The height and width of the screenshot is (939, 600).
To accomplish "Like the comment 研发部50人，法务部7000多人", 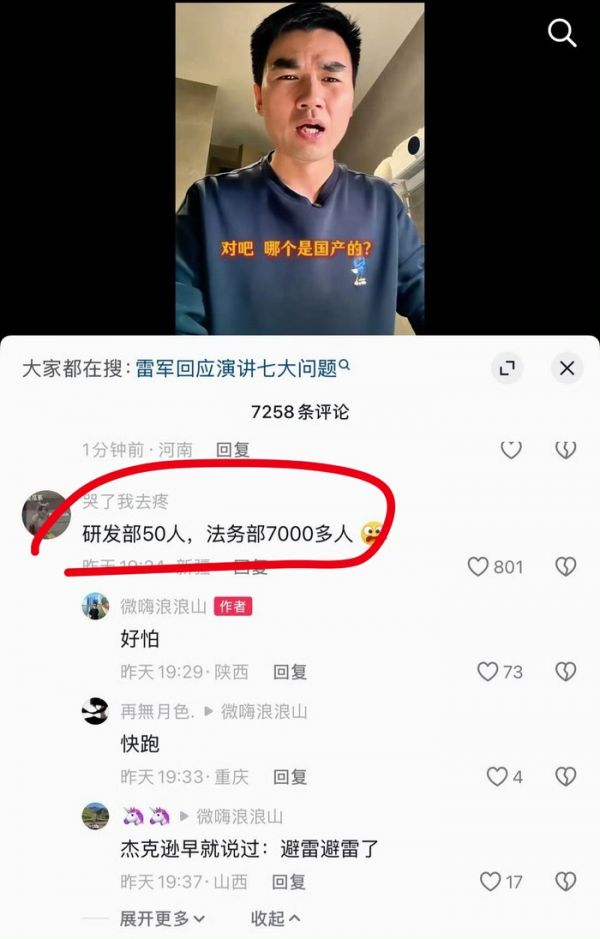I will coord(478,567).
